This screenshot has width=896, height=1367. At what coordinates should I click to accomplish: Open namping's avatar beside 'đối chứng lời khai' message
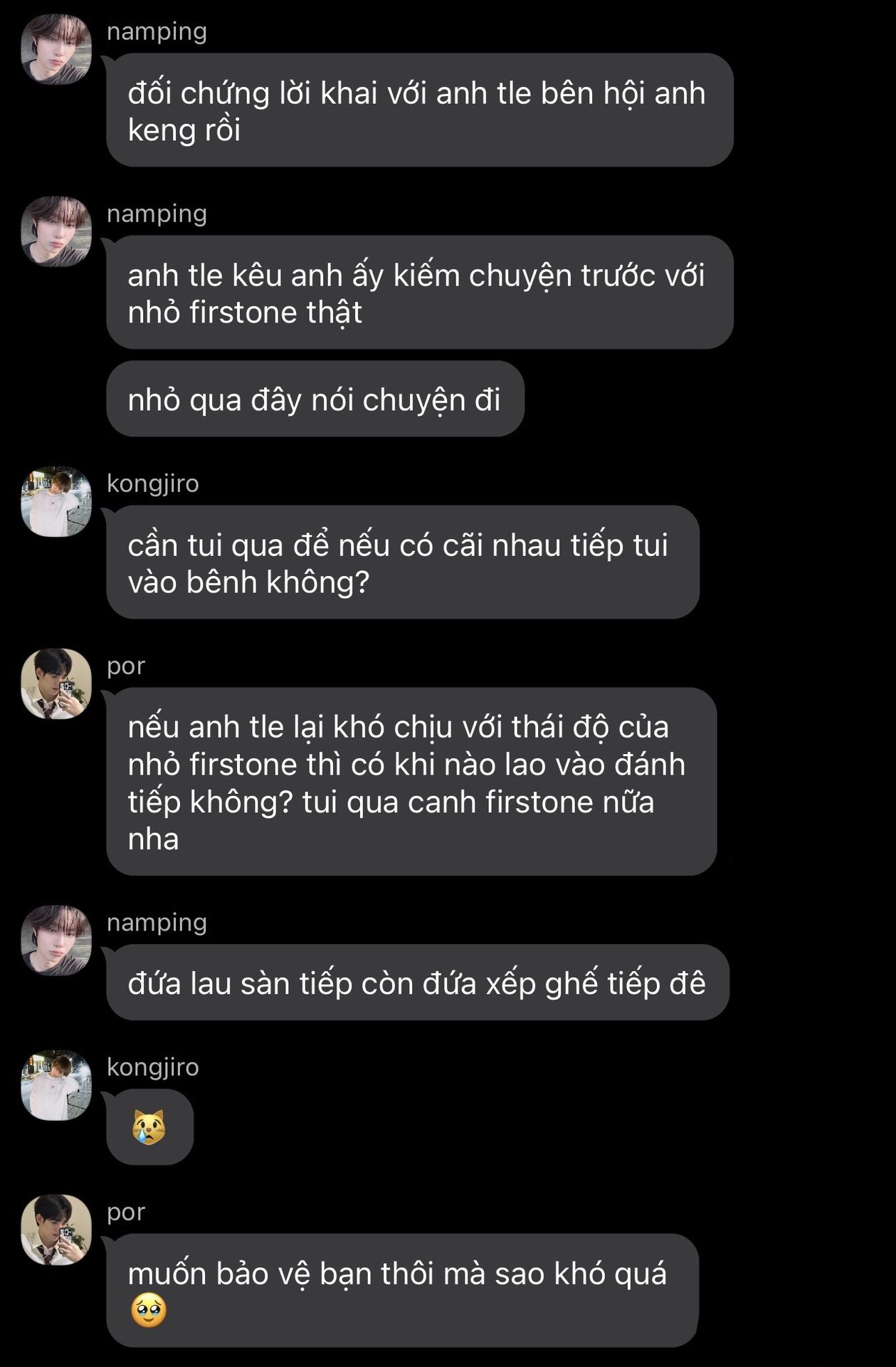point(56,49)
